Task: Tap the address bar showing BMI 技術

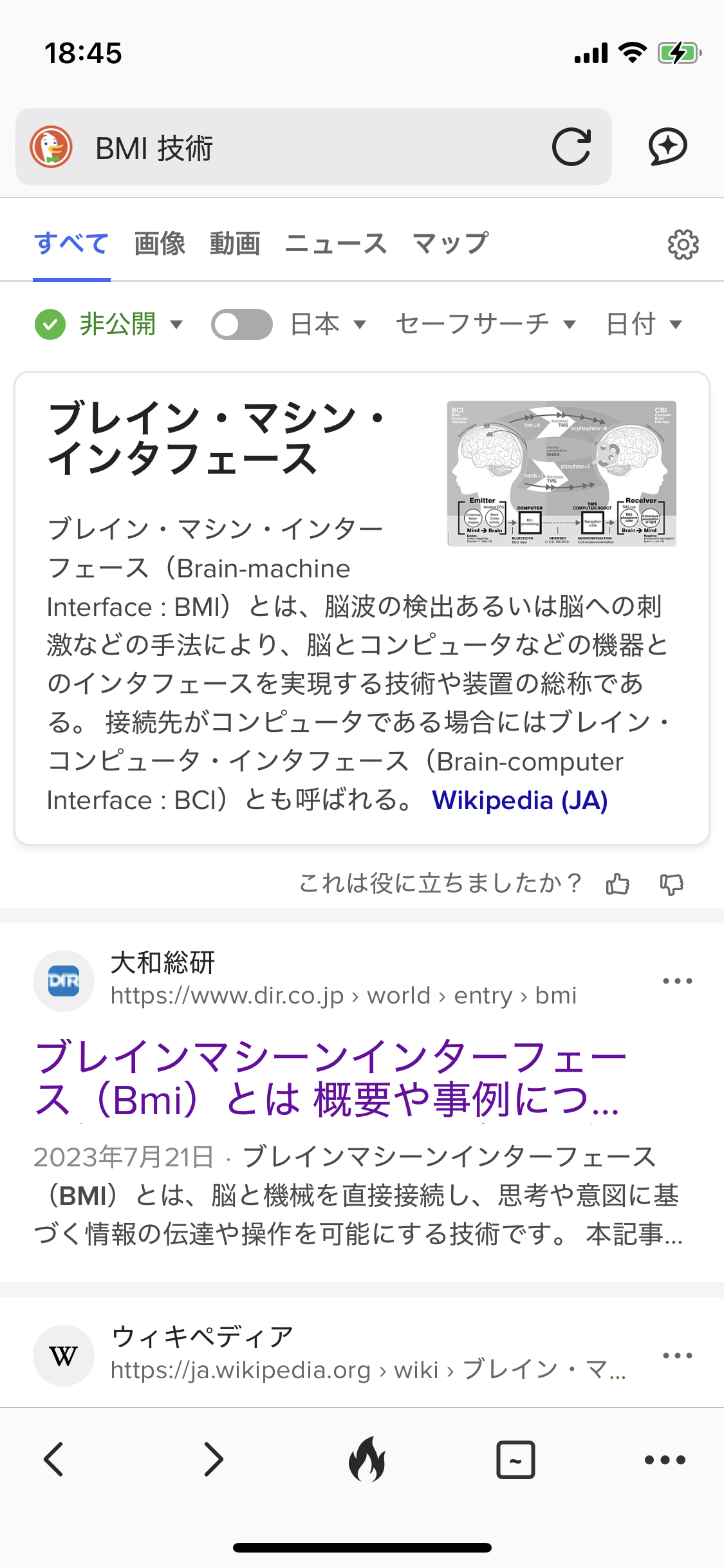Action: (x=309, y=147)
